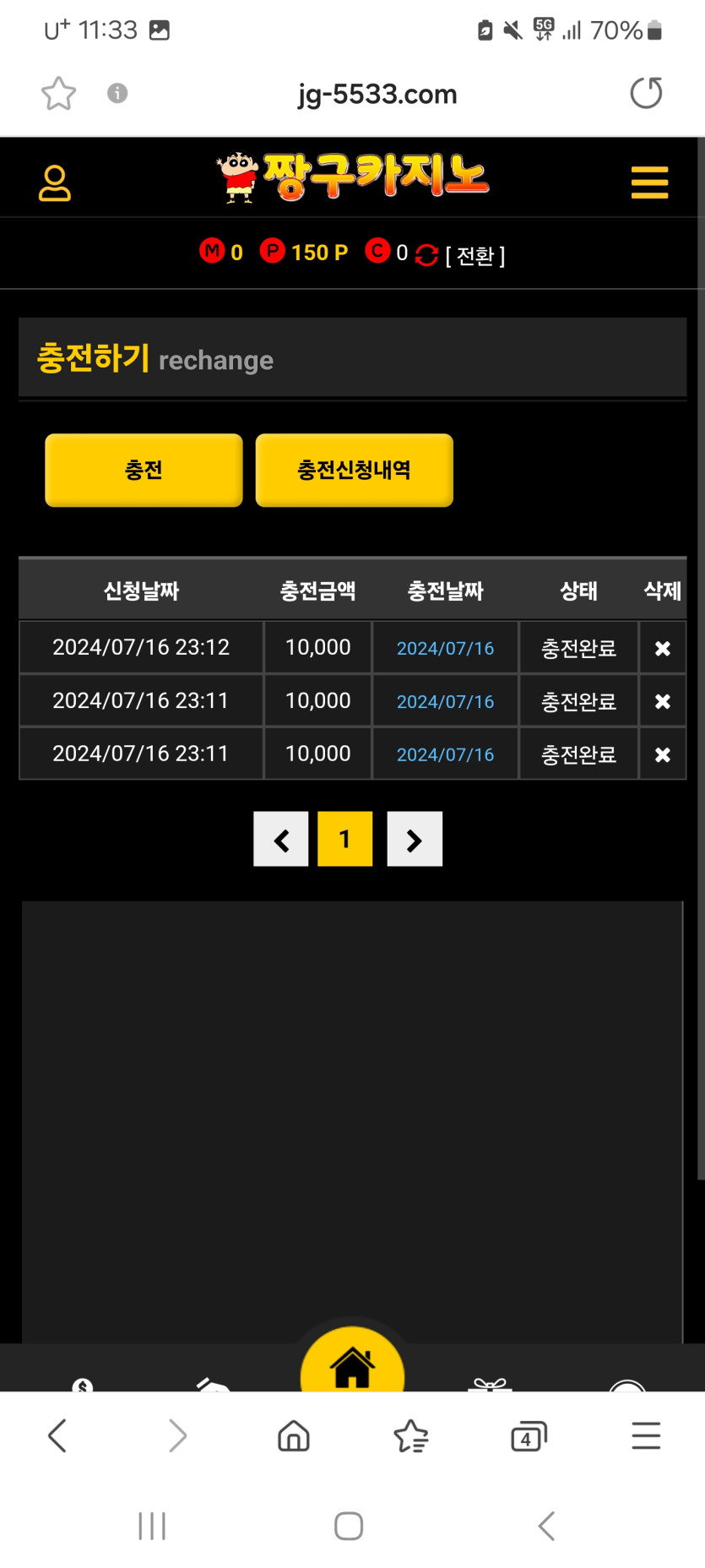Image resolution: width=705 pixels, height=1568 pixels.
Task: Go to previous page of records
Action: point(281,839)
